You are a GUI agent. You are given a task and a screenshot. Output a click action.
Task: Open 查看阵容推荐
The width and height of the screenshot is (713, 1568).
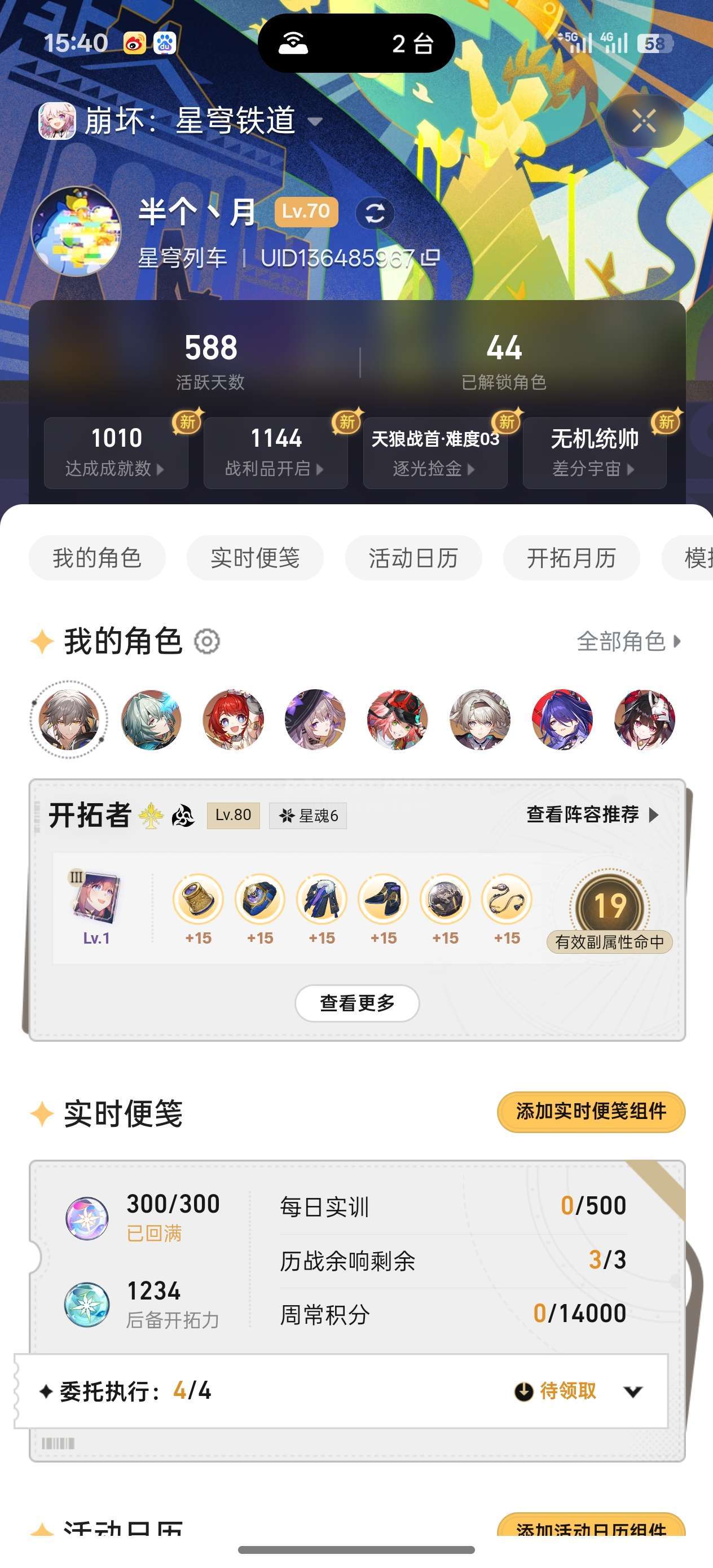(x=592, y=814)
